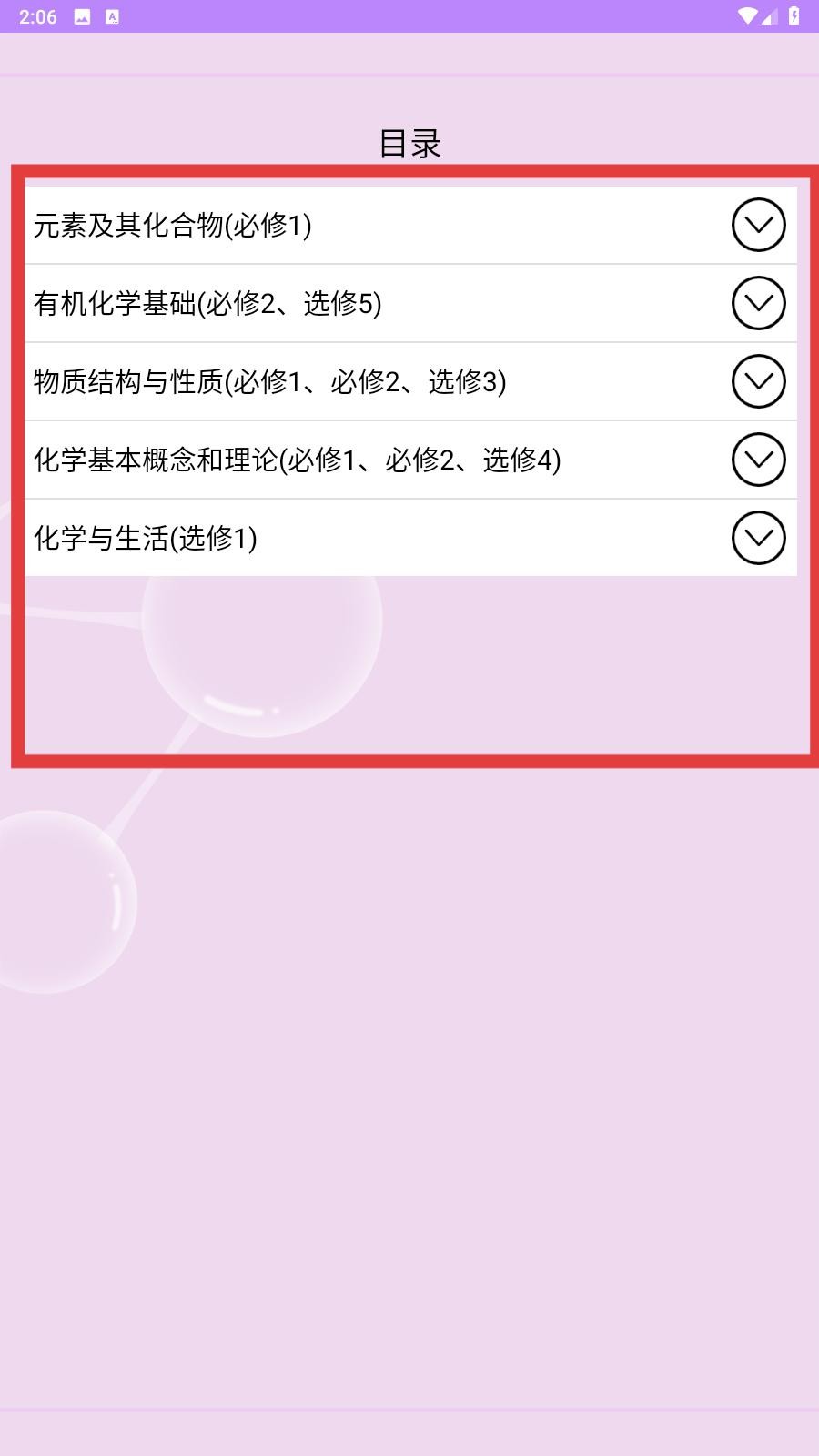Expand 元素及其化合物(必修1) section
The height and width of the screenshot is (1456, 819).
758,225
